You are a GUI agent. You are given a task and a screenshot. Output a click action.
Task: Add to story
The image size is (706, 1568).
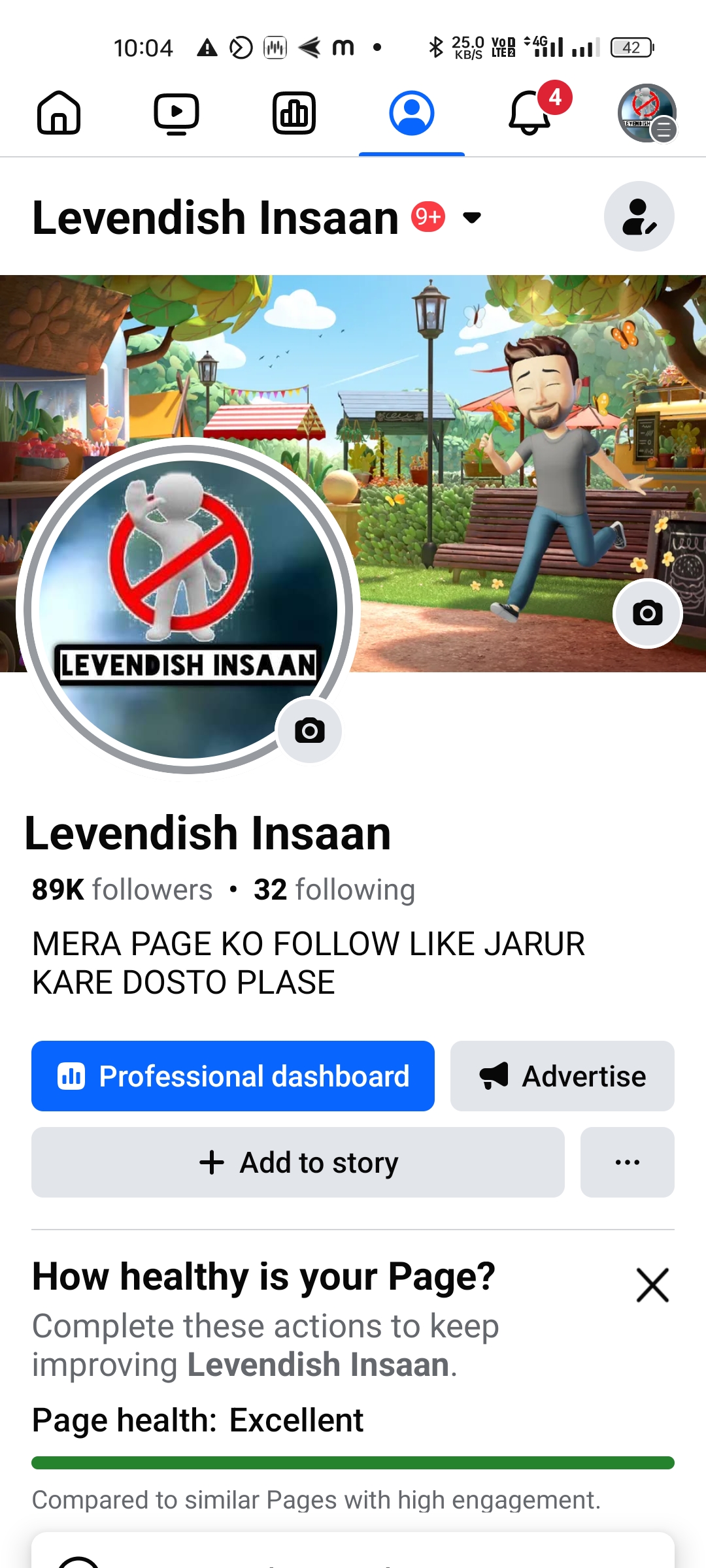coord(298,1162)
